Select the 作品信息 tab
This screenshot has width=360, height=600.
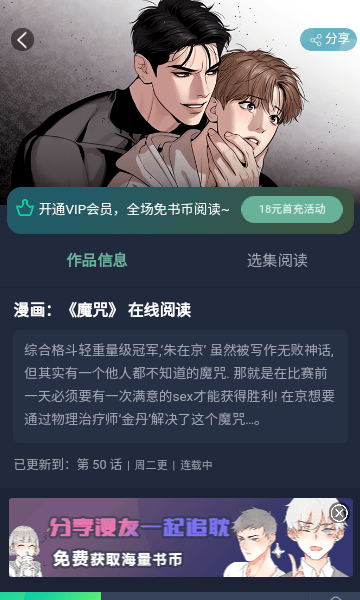click(97, 260)
